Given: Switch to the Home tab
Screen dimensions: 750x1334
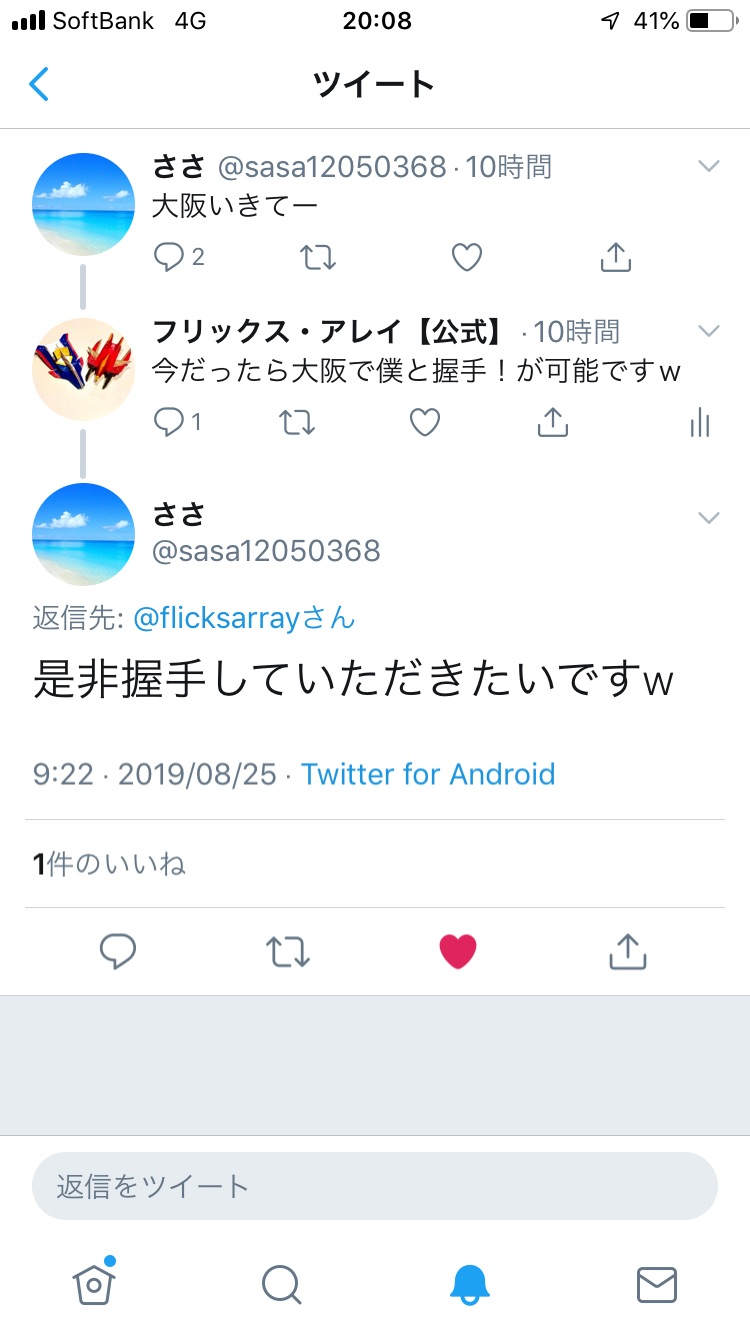Looking at the screenshot, I should (94, 1283).
